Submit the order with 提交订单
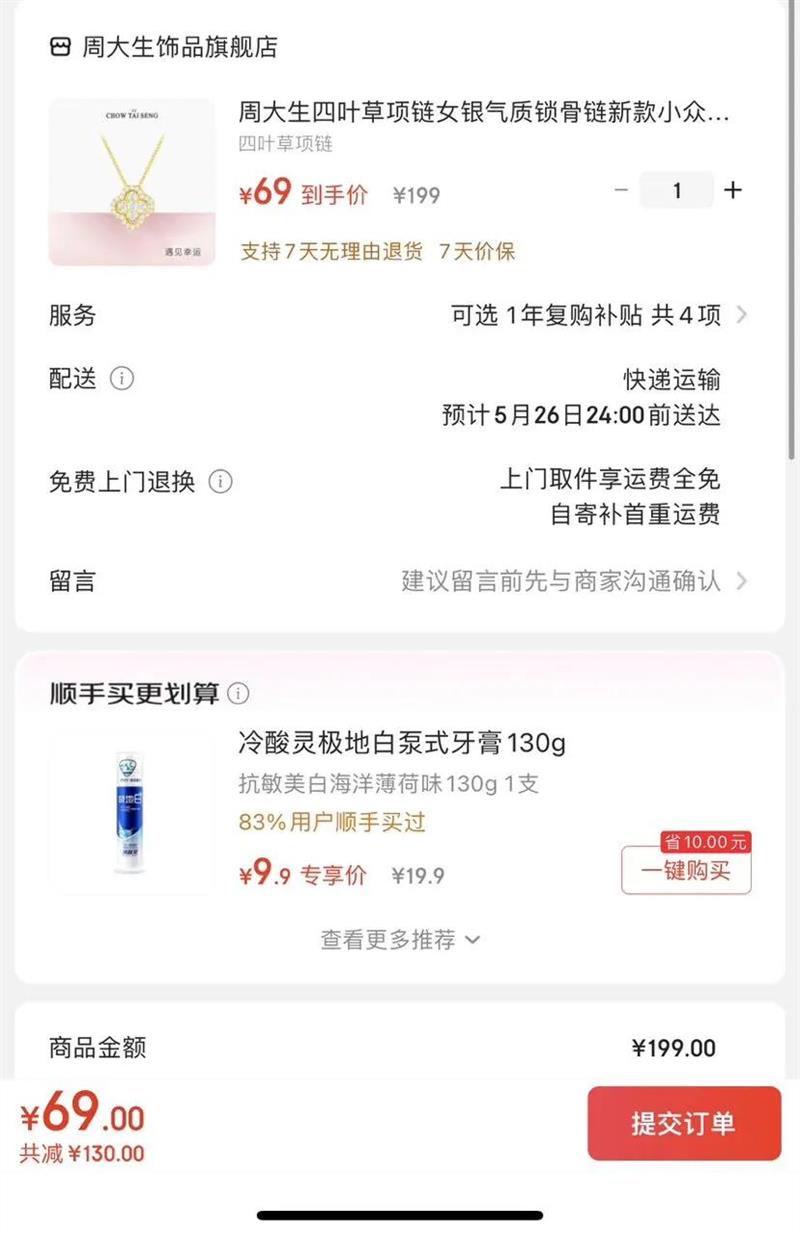 tap(684, 1123)
